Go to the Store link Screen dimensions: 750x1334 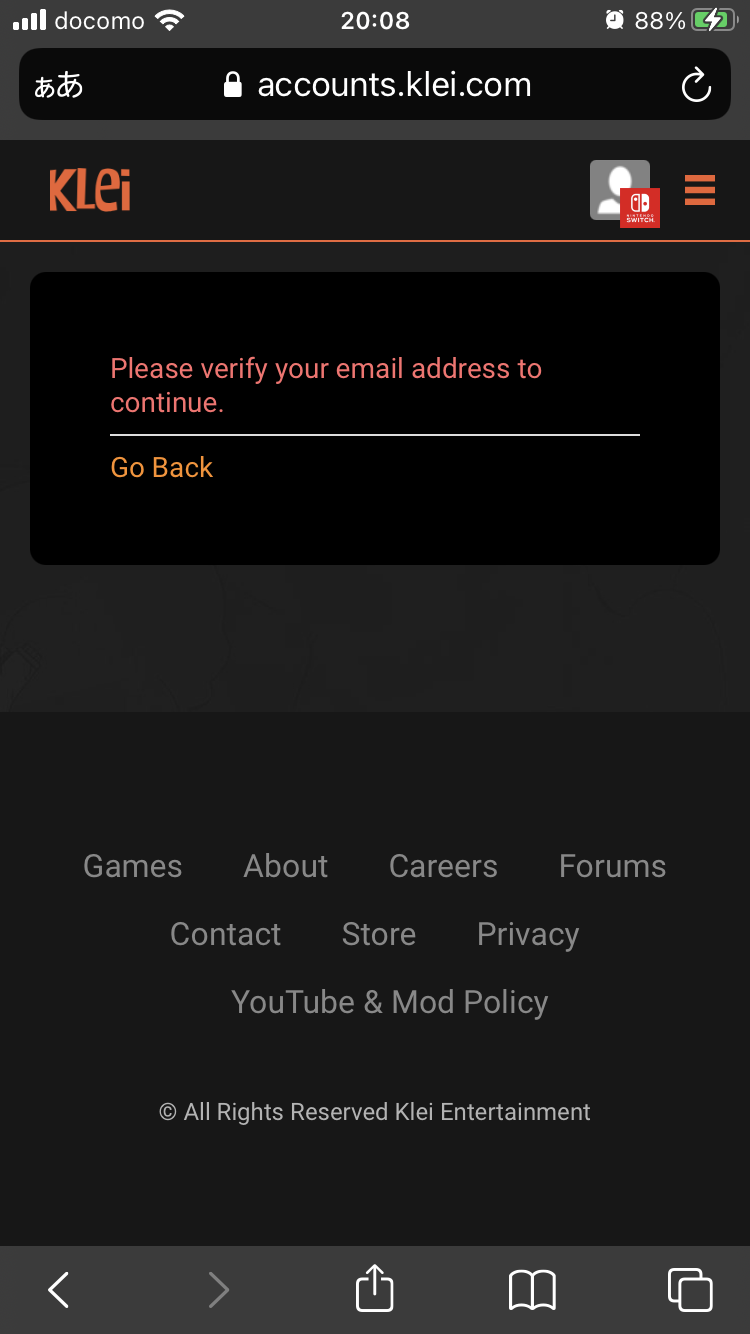coord(379,934)
